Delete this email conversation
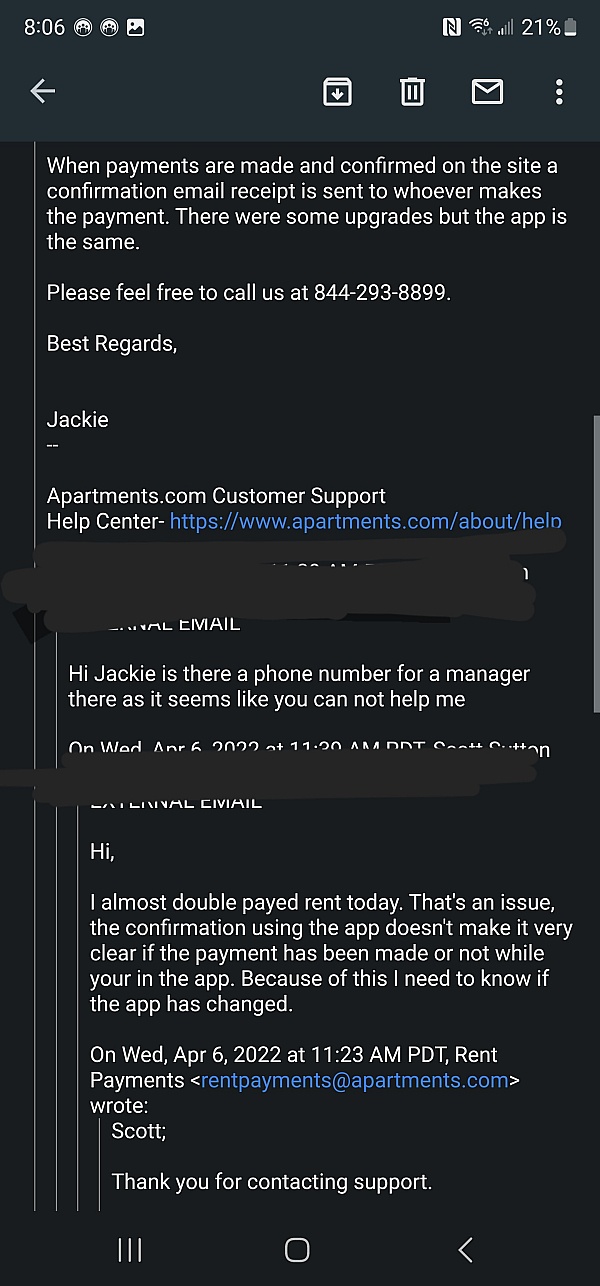The height and width of the screenshot is (1286, 600). pos(412,92)
